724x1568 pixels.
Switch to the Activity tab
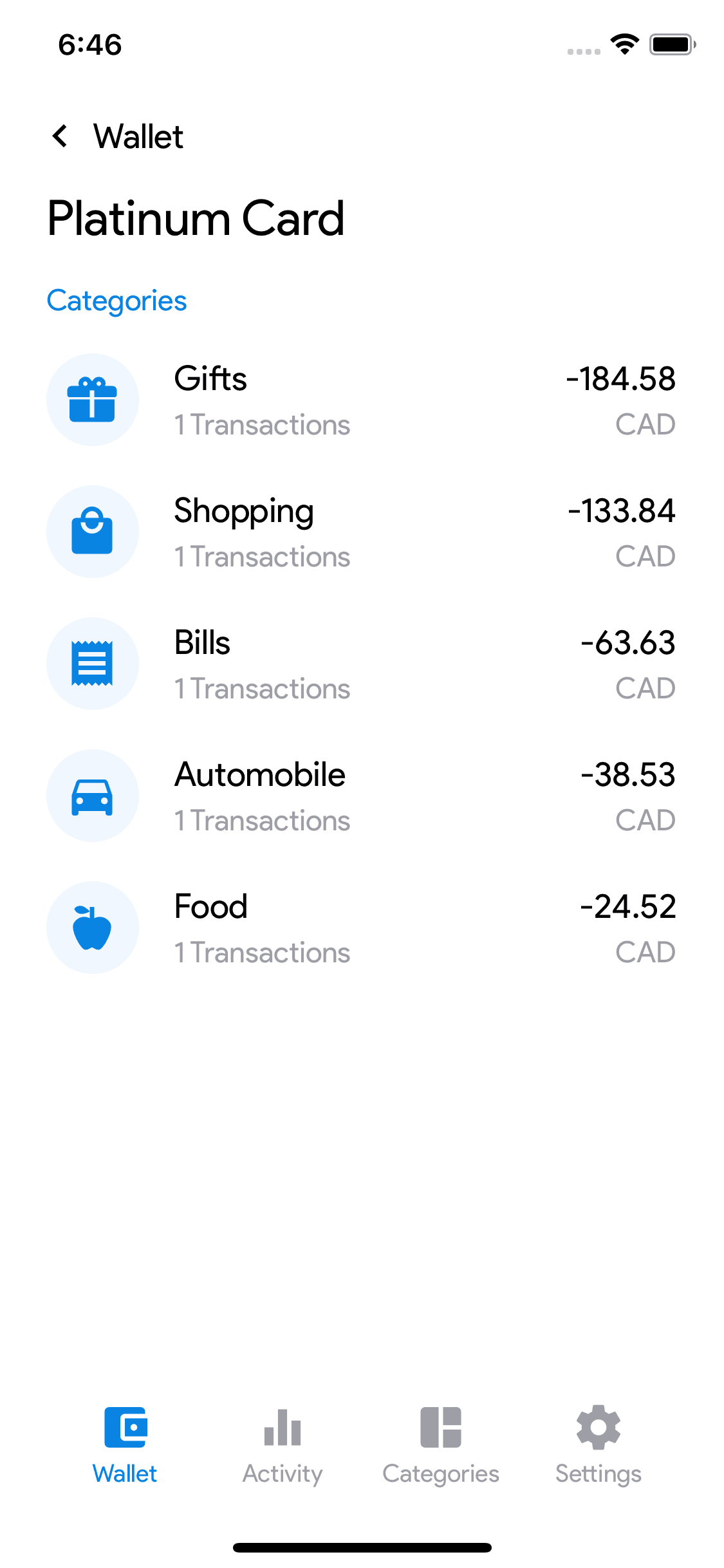point(283,1444)
